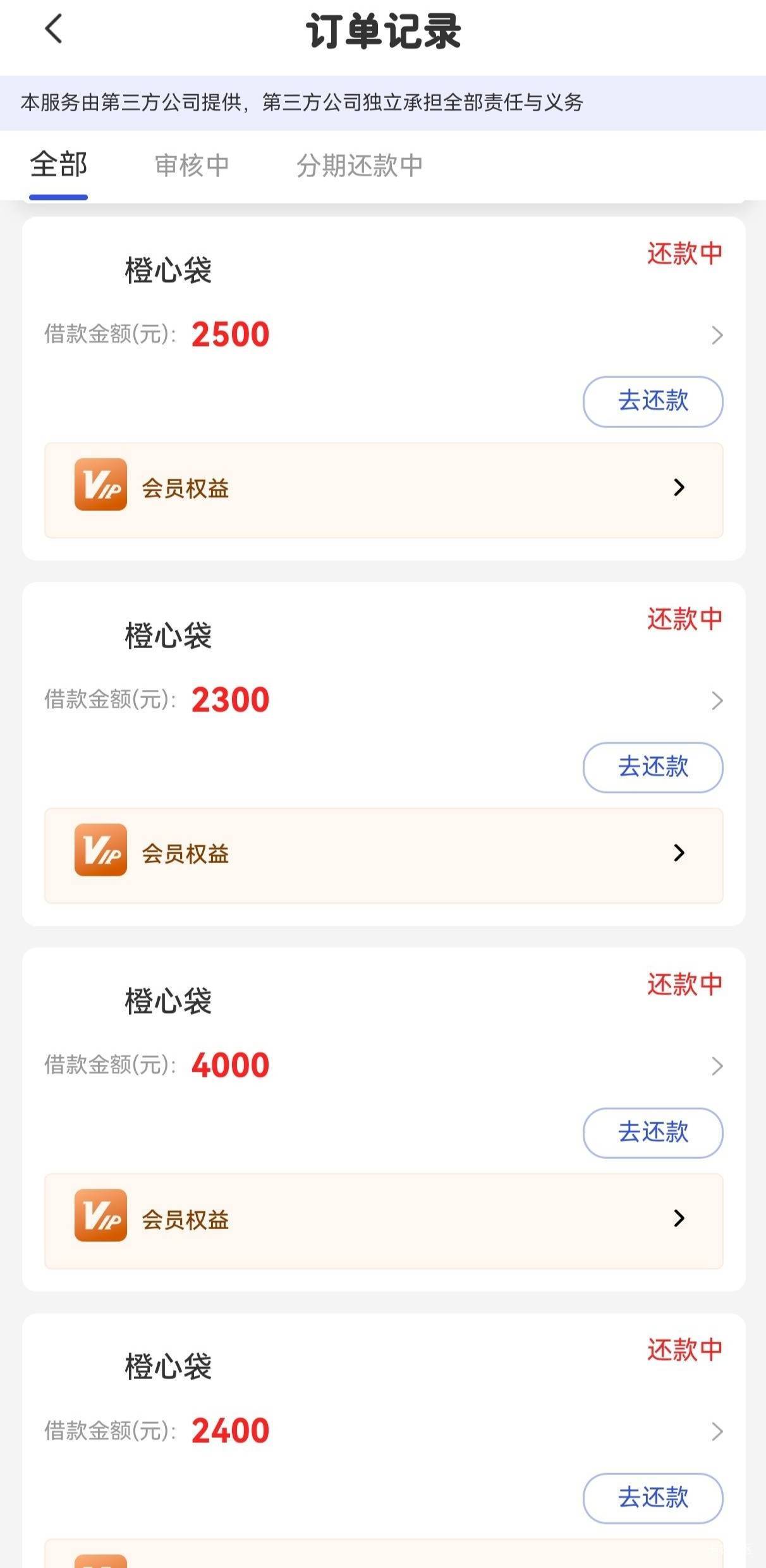
Task: Open 会员权益 under the 2500 loan
Action: (x=383, y=489)
